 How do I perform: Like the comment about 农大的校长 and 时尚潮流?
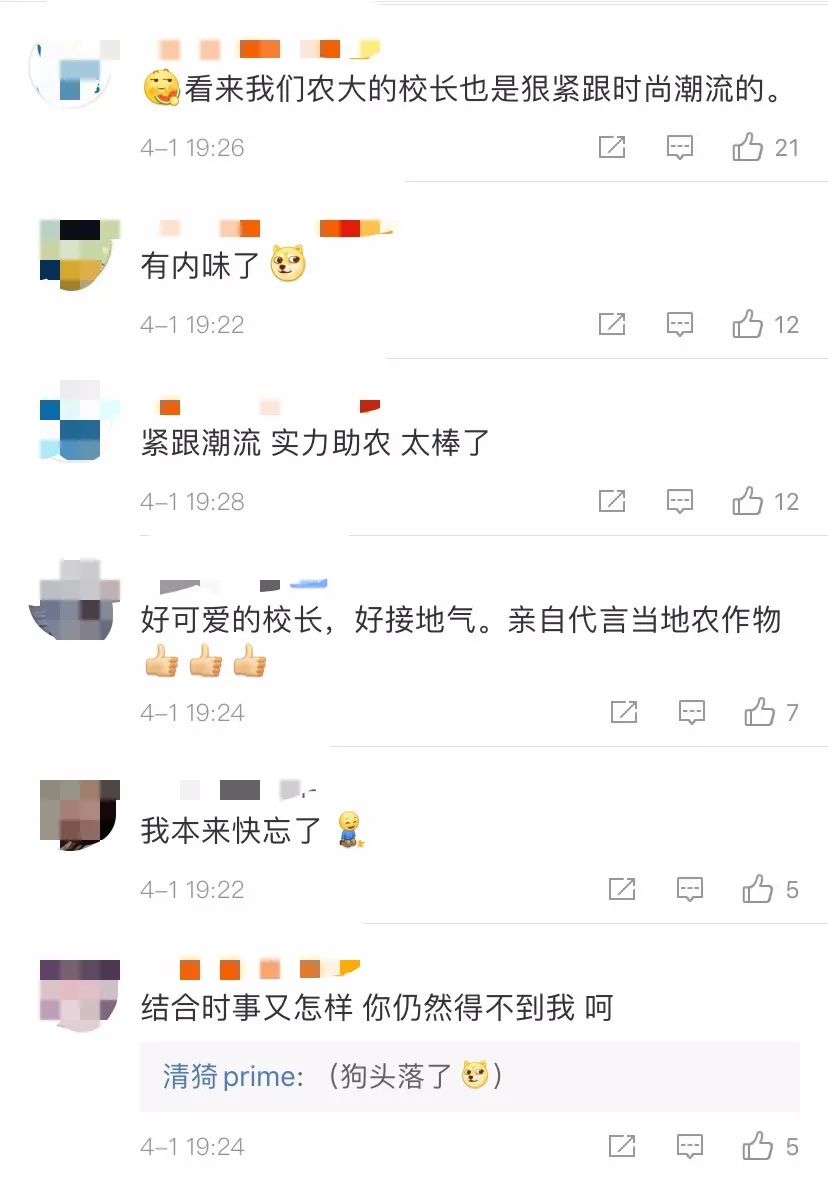click(747, 148)
